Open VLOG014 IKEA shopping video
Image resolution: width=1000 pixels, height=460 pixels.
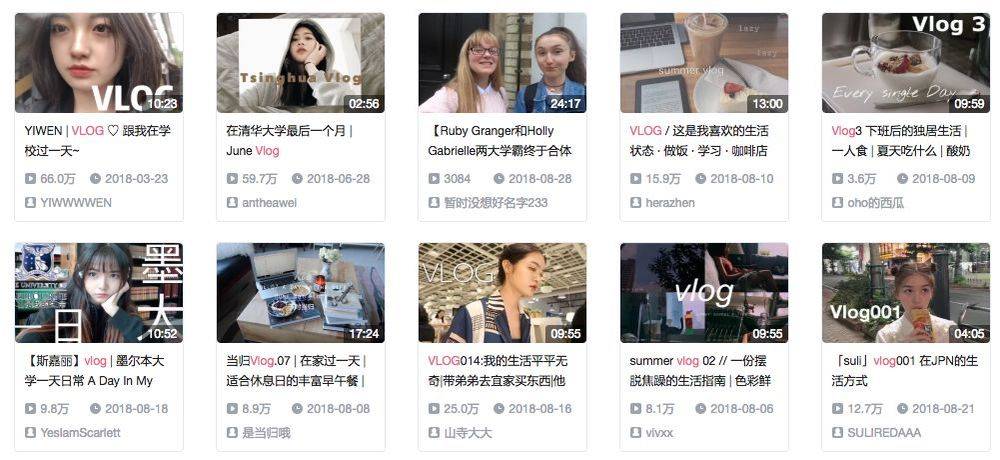coord(502,293)
